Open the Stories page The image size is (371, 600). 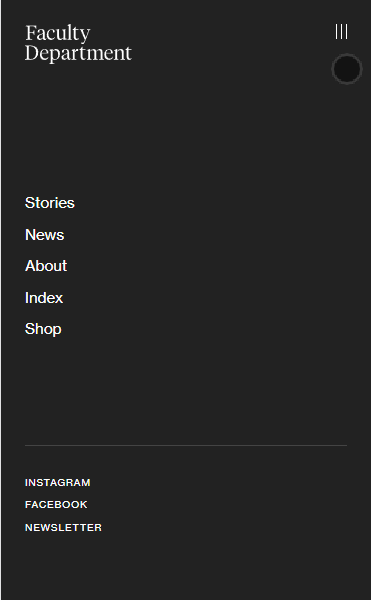50,203
